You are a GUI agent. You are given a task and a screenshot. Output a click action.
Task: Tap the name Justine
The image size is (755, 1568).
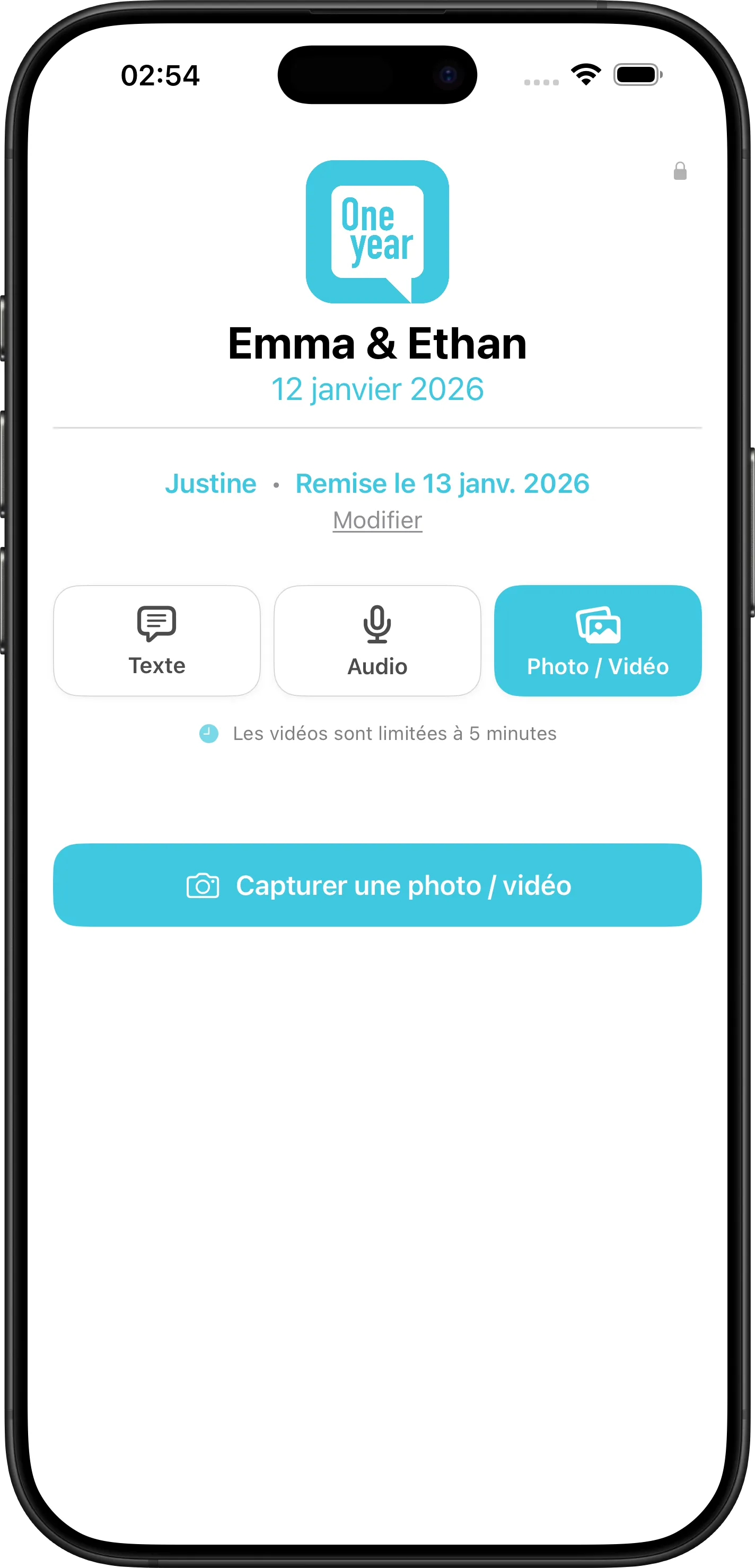[210, 483]
